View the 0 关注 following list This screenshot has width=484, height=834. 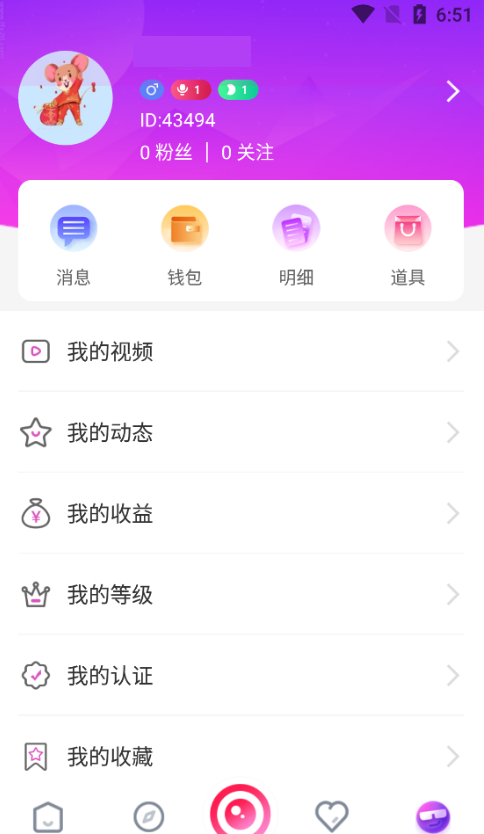click(247, 153)
